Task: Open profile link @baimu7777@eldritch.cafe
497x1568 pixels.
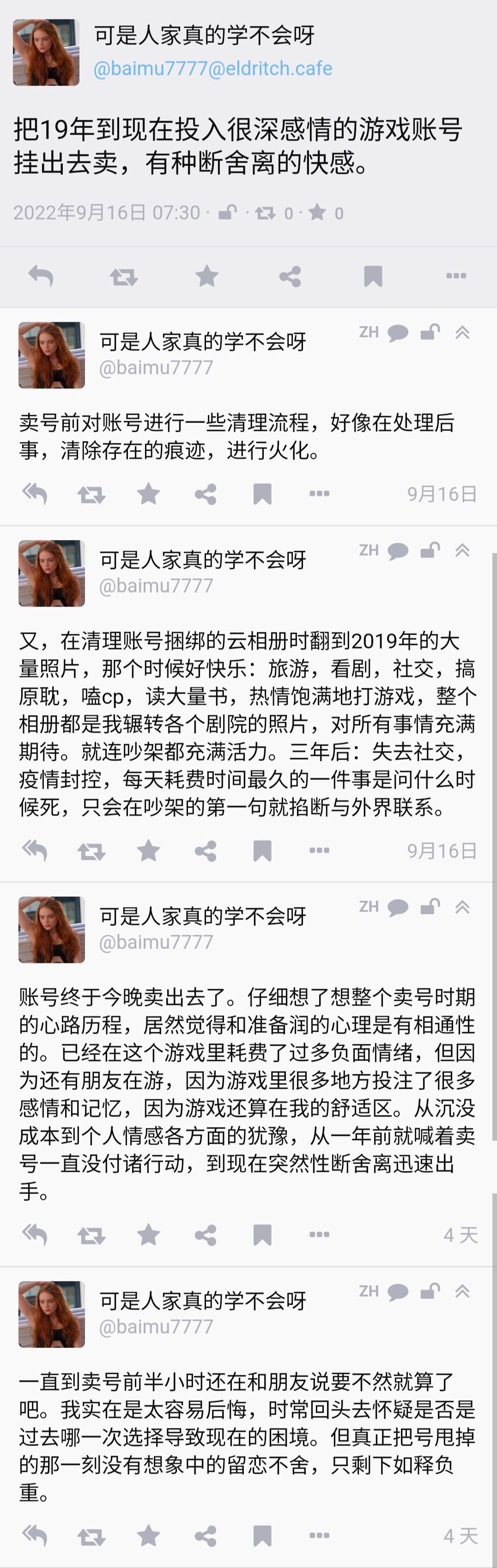Action: tap(213, 68)
